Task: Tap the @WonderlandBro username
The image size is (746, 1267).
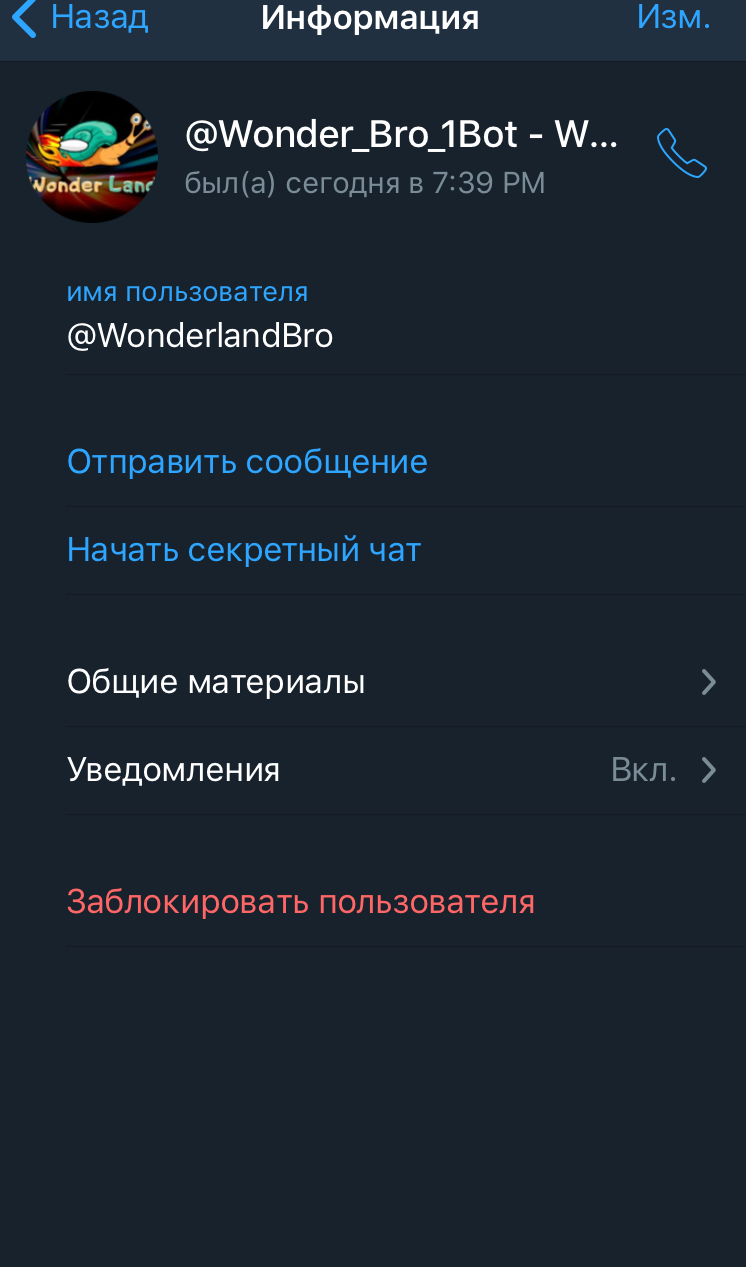Action: point(200,336)
